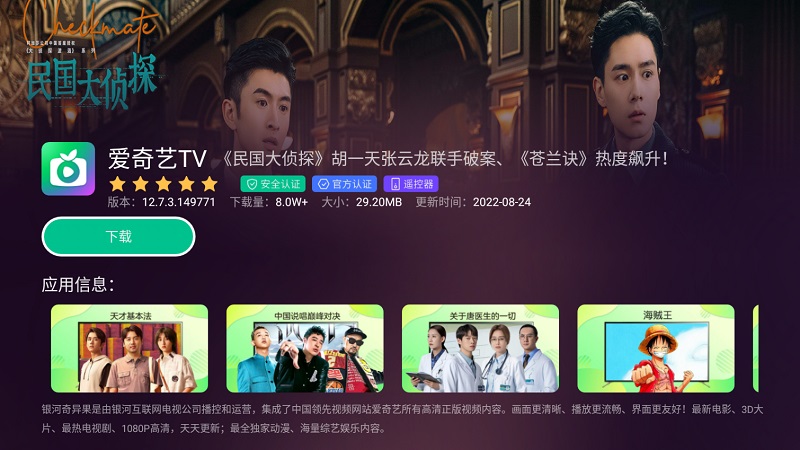Image resolution: width=800 pixels, height=450 pixels.
Task: Tap the 下载 download button
Action: 118,237
